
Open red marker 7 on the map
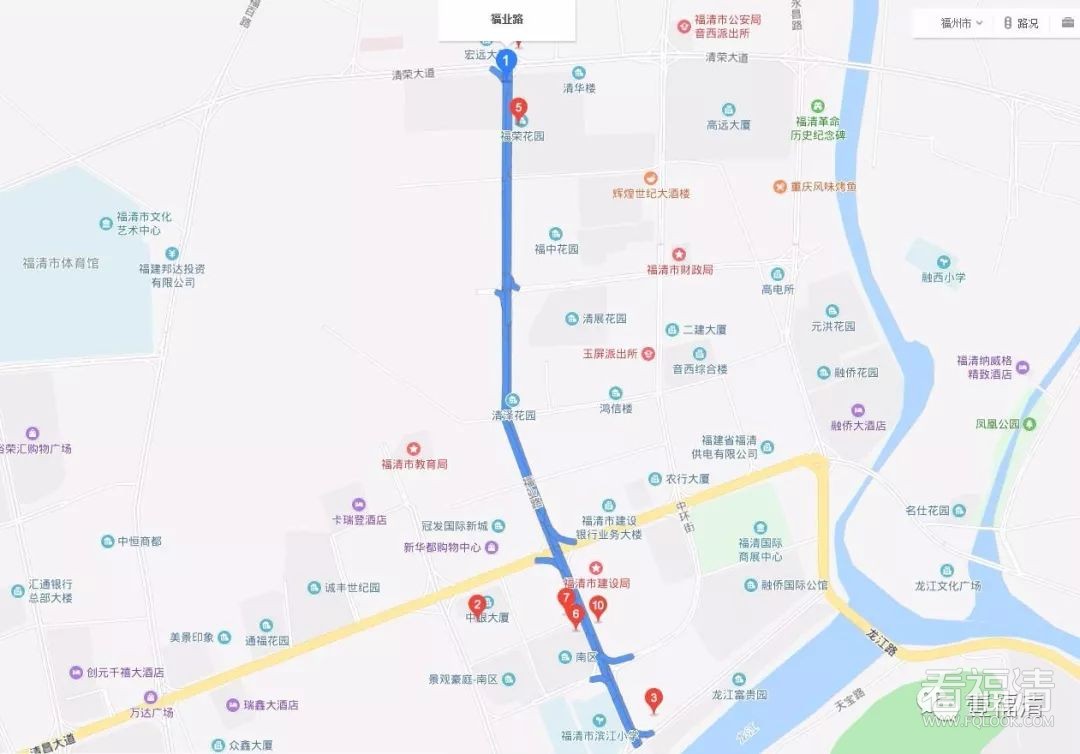coord(565,599)
